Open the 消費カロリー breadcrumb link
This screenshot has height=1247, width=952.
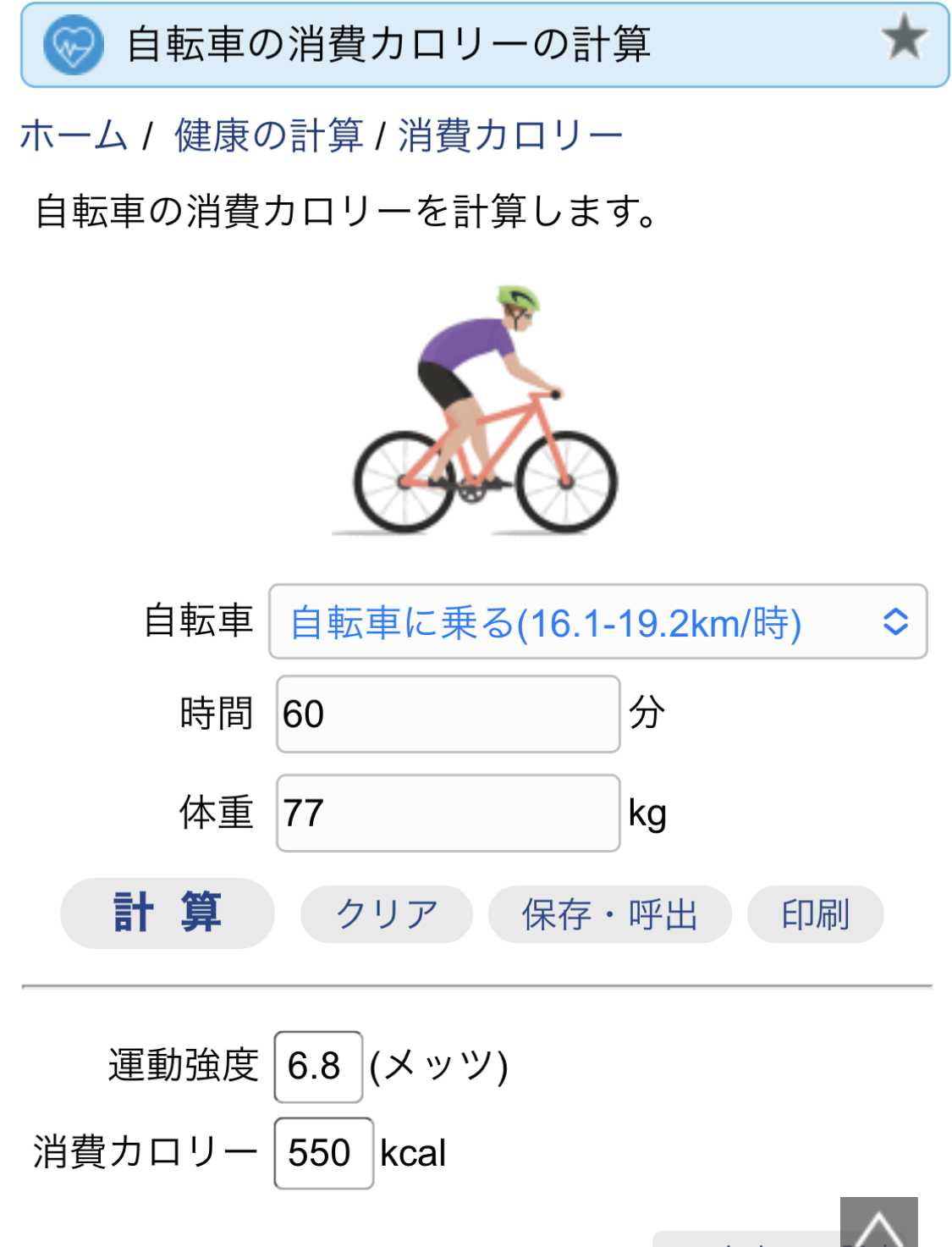click(x=510, y=135)
